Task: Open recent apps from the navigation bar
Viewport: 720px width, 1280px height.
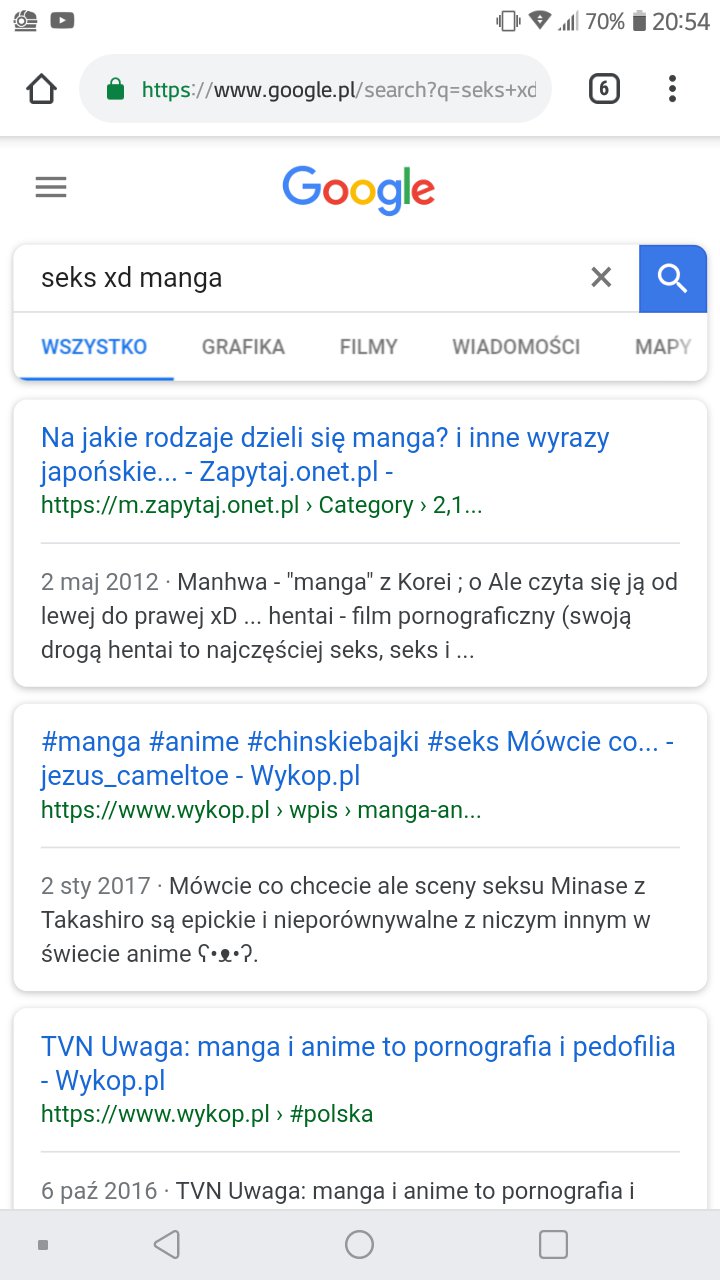Action: [x=553, y=1244]
